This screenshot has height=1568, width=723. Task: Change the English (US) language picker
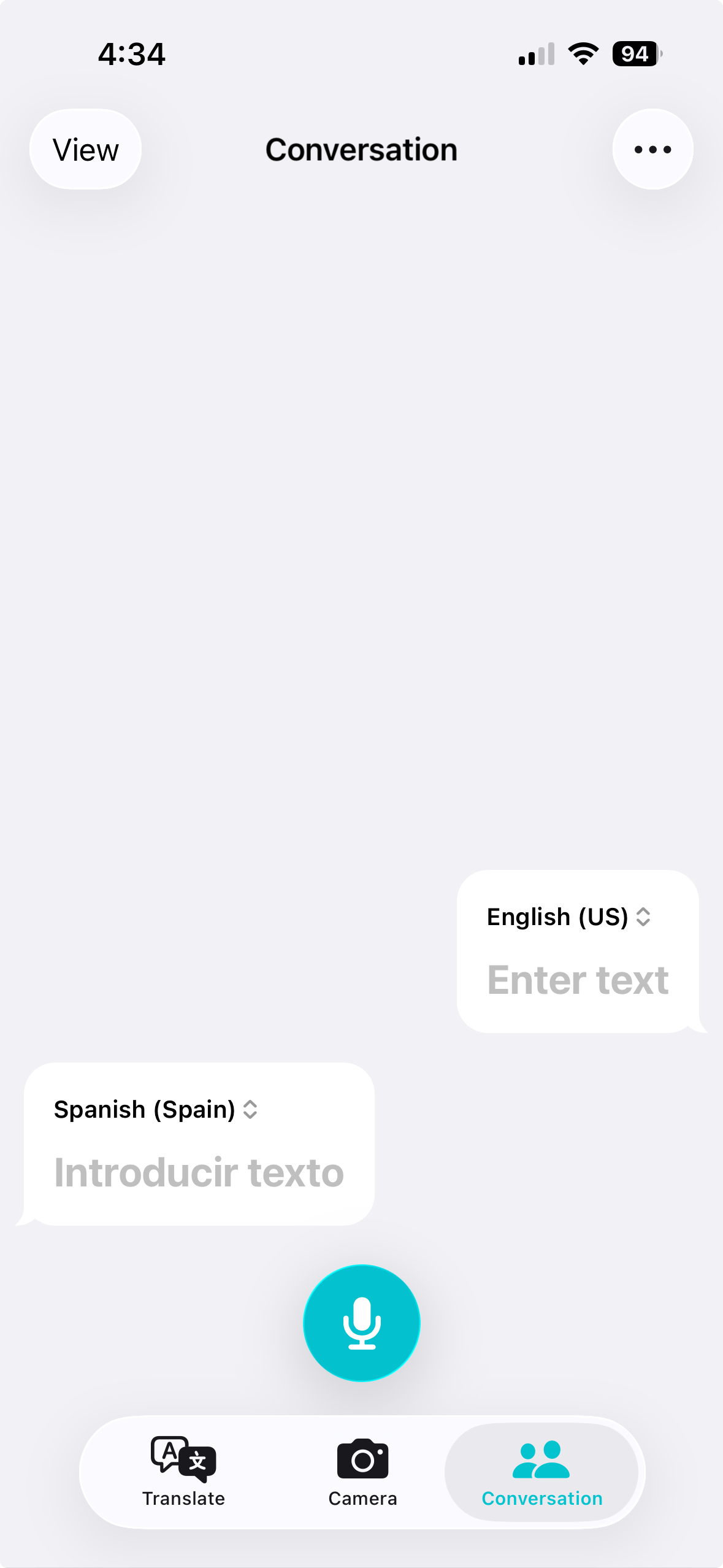click(x=568, y=917)
